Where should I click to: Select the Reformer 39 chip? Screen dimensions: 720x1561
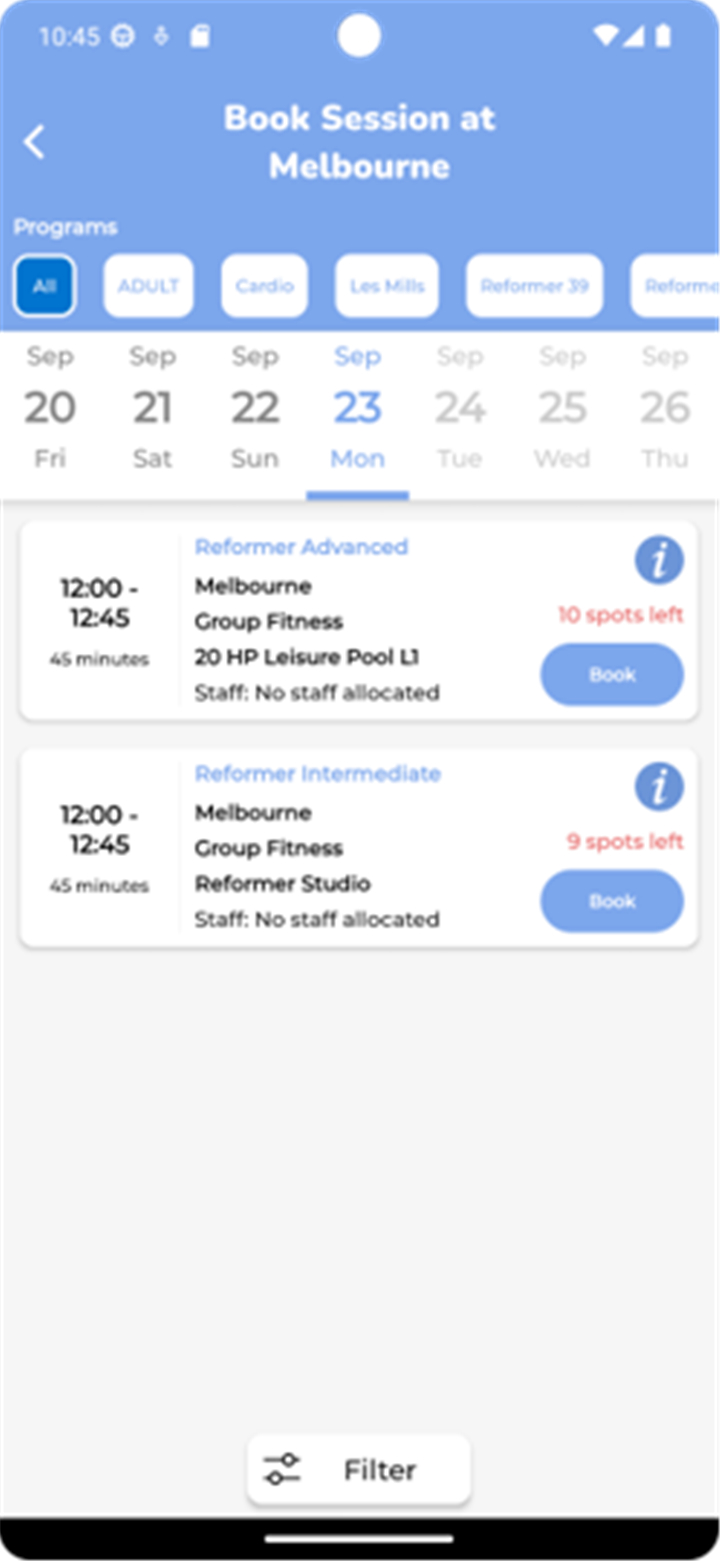(534, 286)
